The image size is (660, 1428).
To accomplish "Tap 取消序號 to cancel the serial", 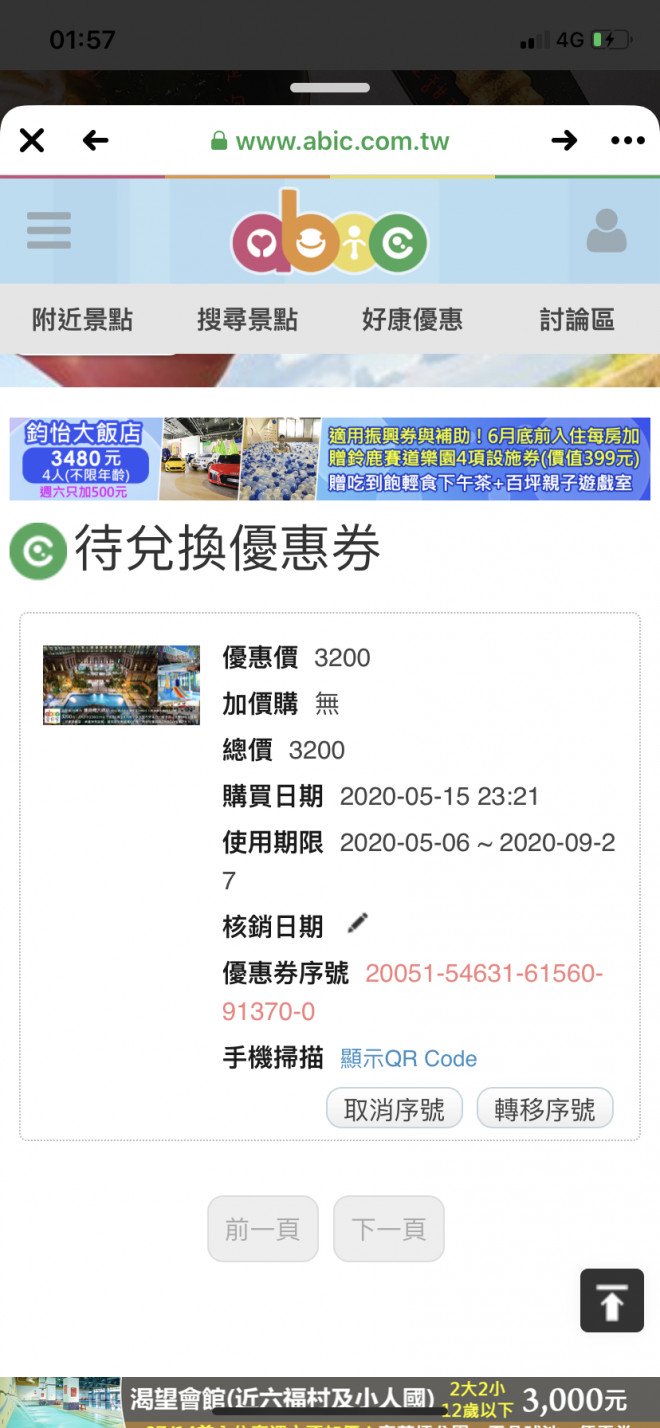I will 394,1109.
